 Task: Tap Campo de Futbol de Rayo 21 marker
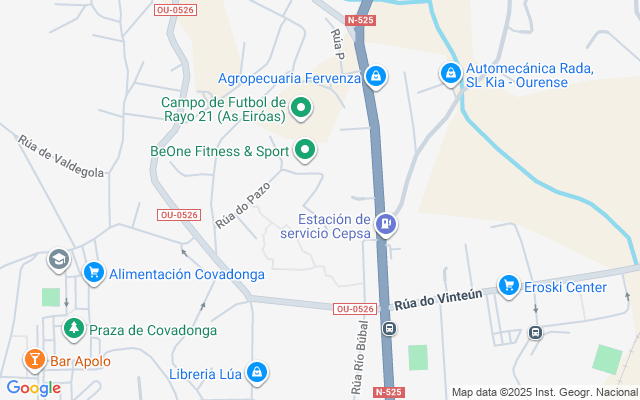299,107
